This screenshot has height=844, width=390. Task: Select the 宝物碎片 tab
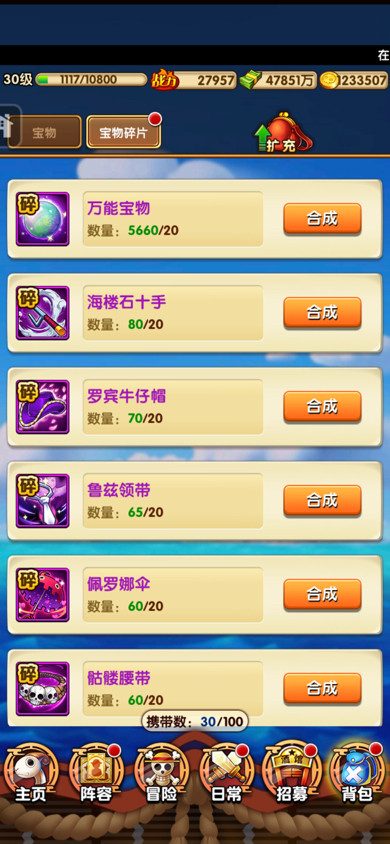point(123,132)
